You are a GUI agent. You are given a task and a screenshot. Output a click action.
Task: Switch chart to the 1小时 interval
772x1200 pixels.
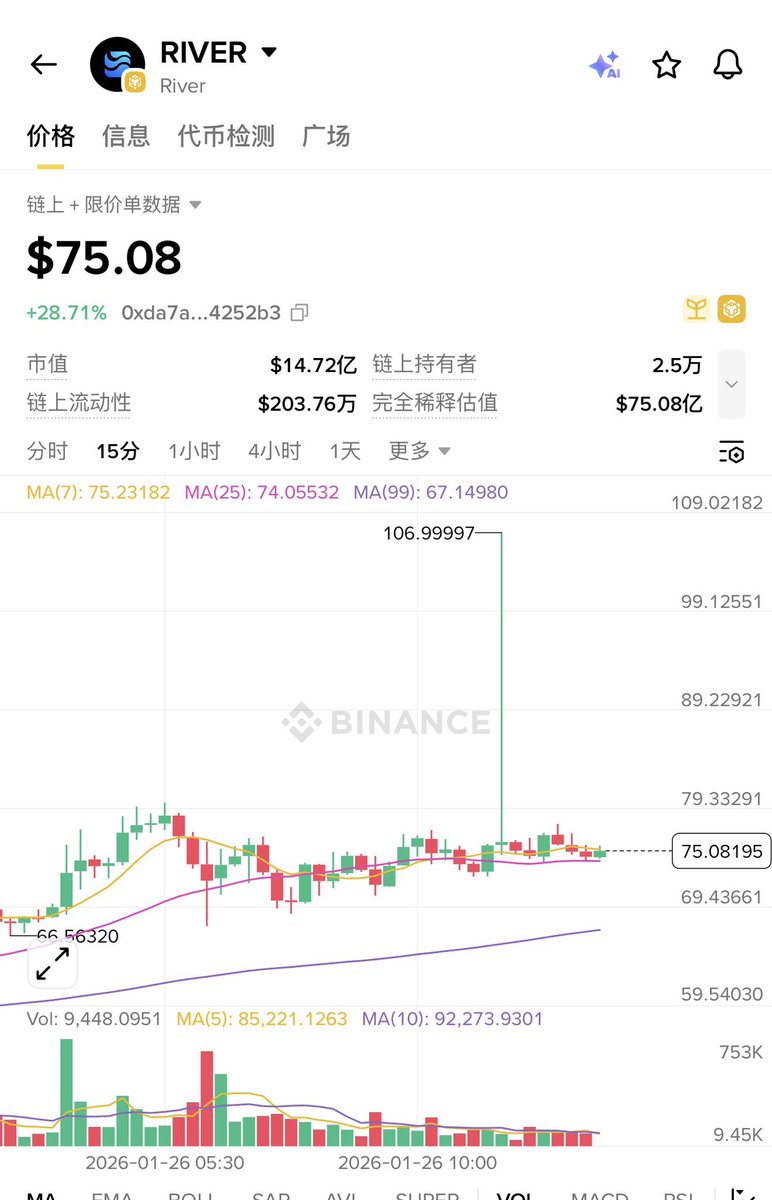(194, 451)
